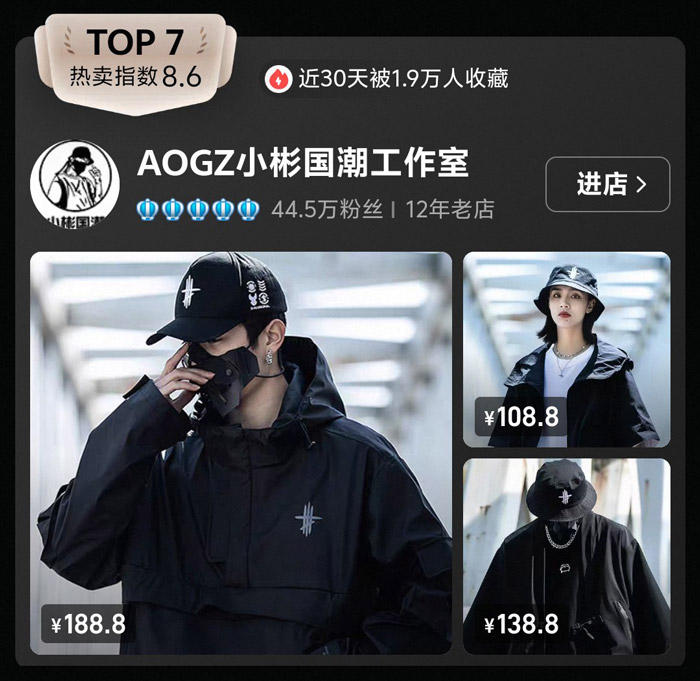The height and width of the screenshot is (681, 700).
Task: View the ¥108.8 bucket hat jacket item
Action: pyautogui.click(x=566, y=349)
